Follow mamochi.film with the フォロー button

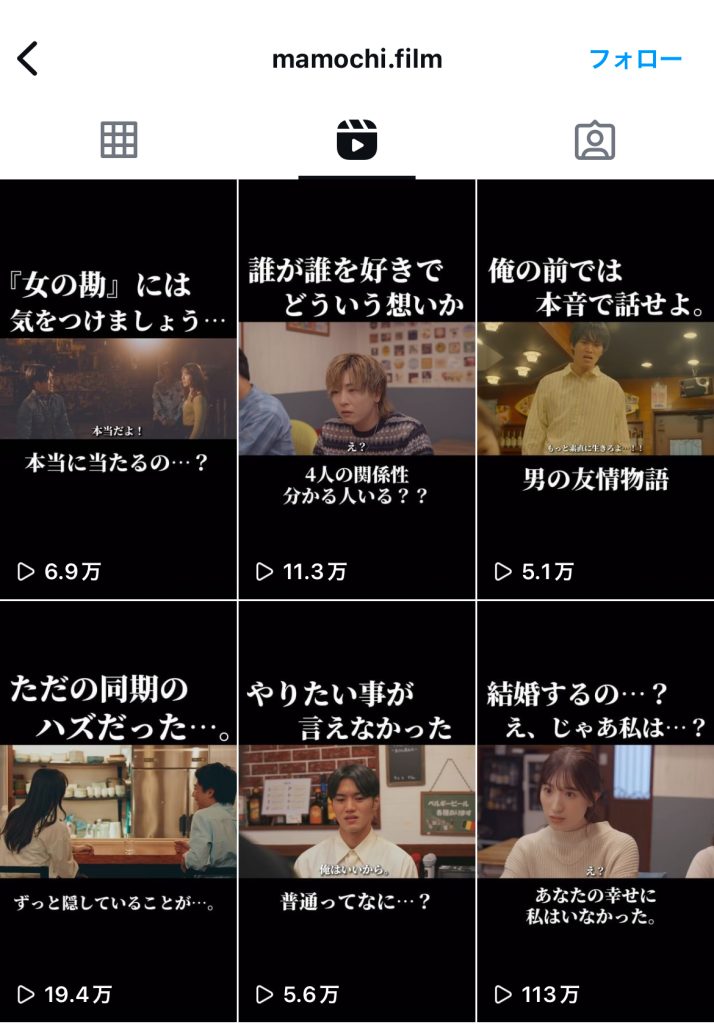pyautogui.click(x=635, y=59)
